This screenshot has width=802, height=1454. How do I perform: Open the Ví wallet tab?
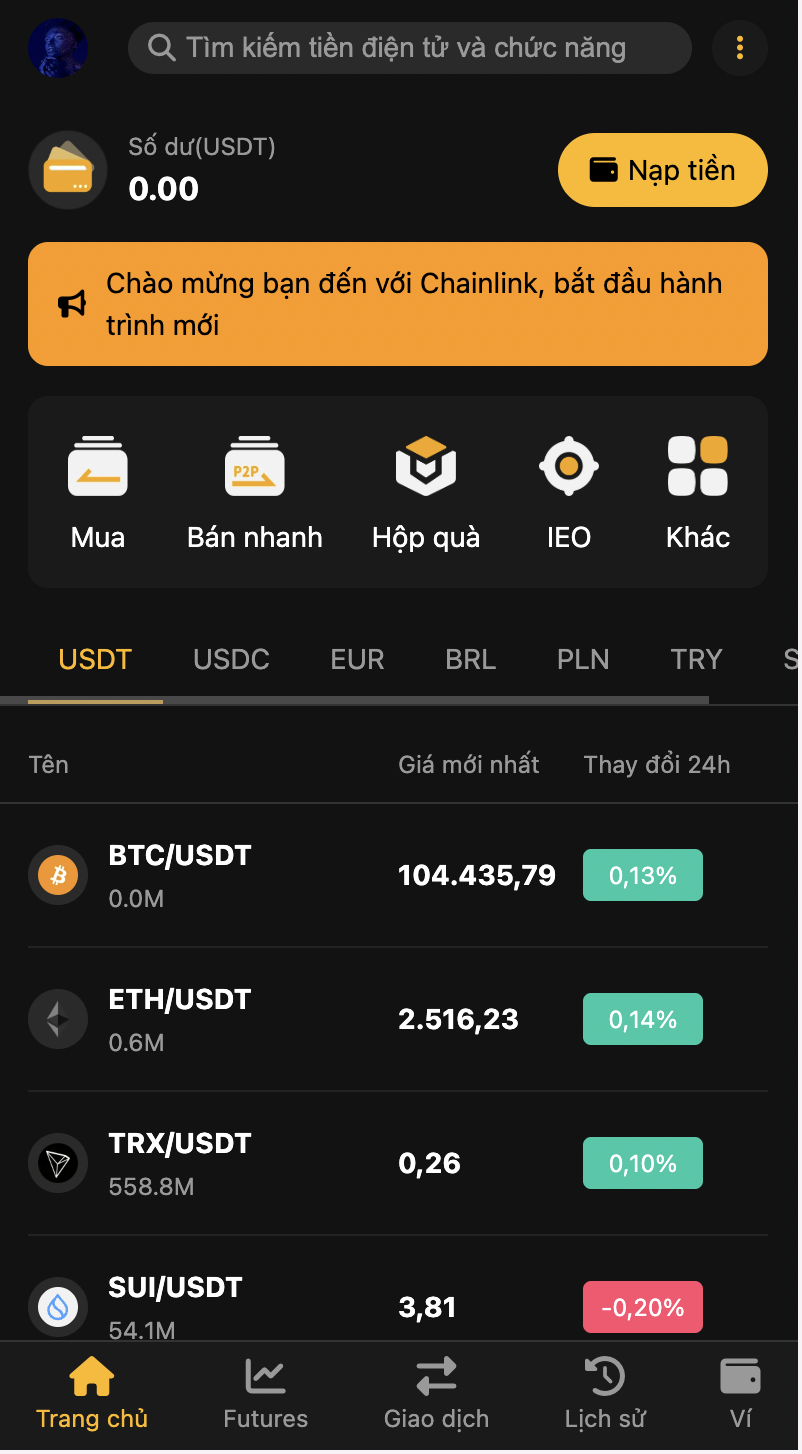click(740, 1395)
